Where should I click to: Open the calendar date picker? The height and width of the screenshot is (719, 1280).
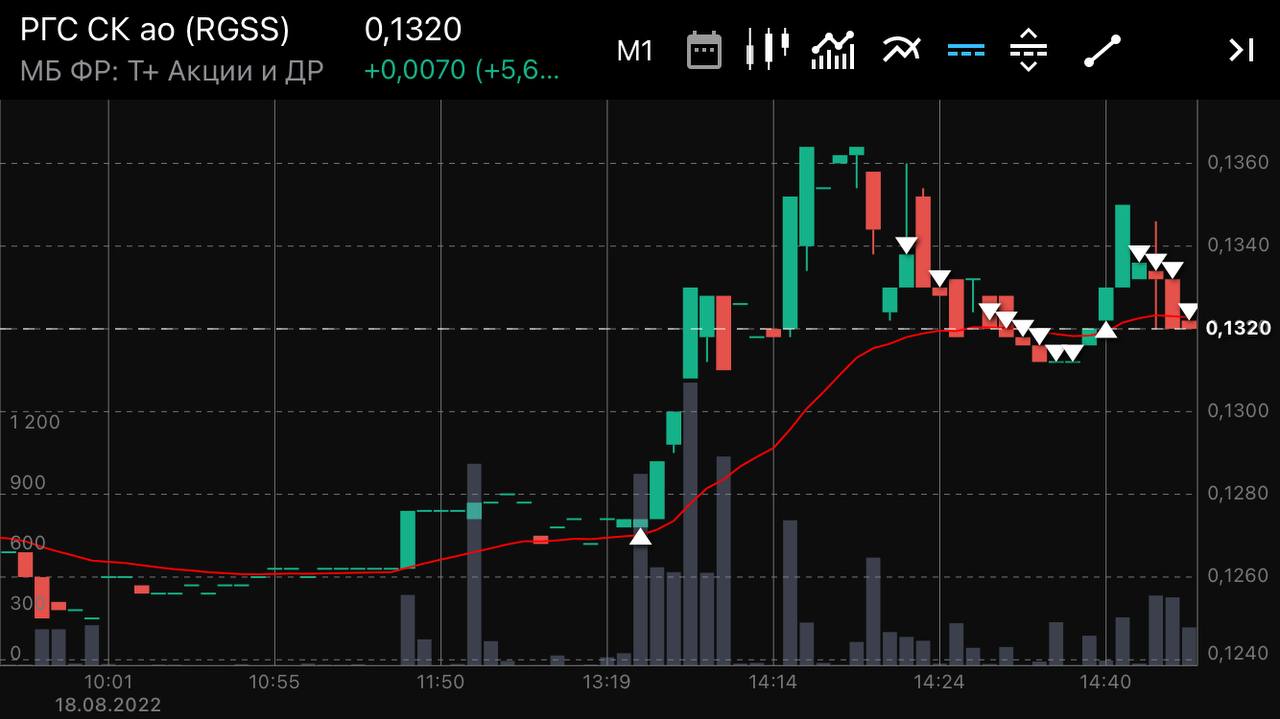(x=704, y=50)
